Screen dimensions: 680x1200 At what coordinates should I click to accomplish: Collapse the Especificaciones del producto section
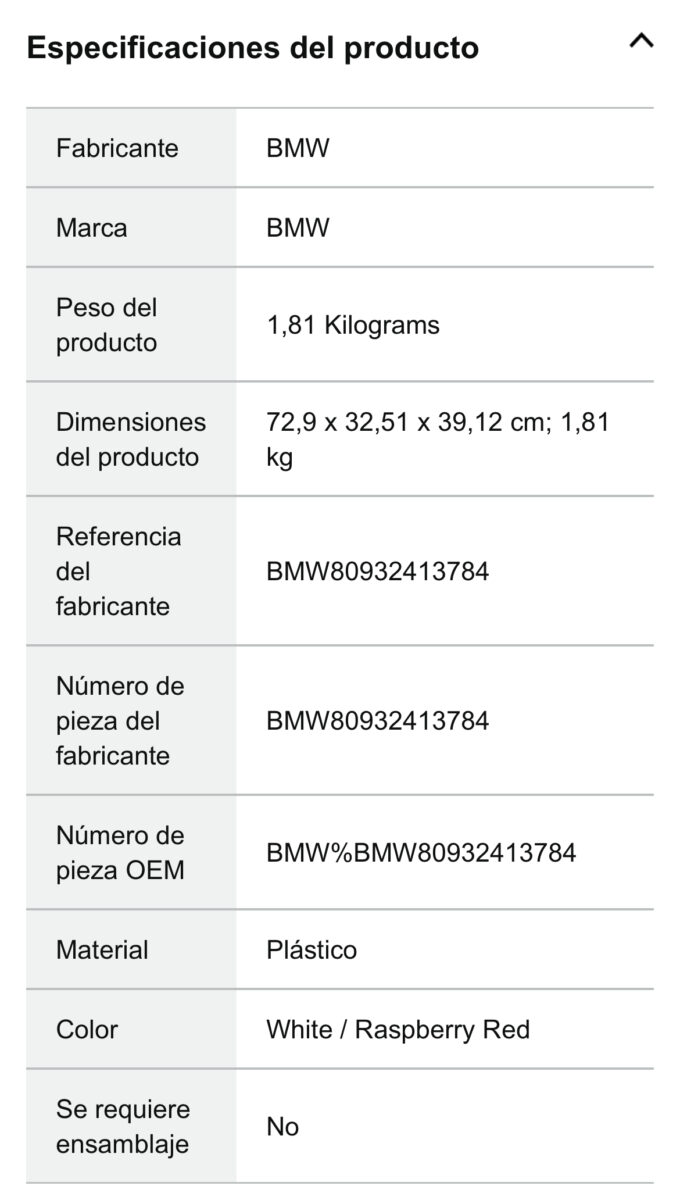tap(640, 43)
